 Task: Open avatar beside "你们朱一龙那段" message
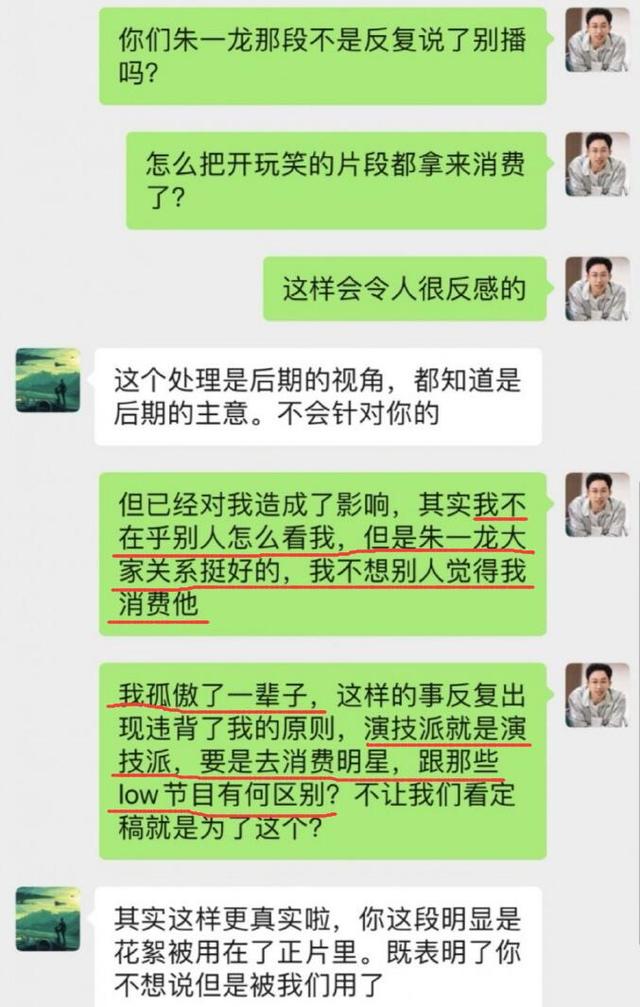coord(597,40)
